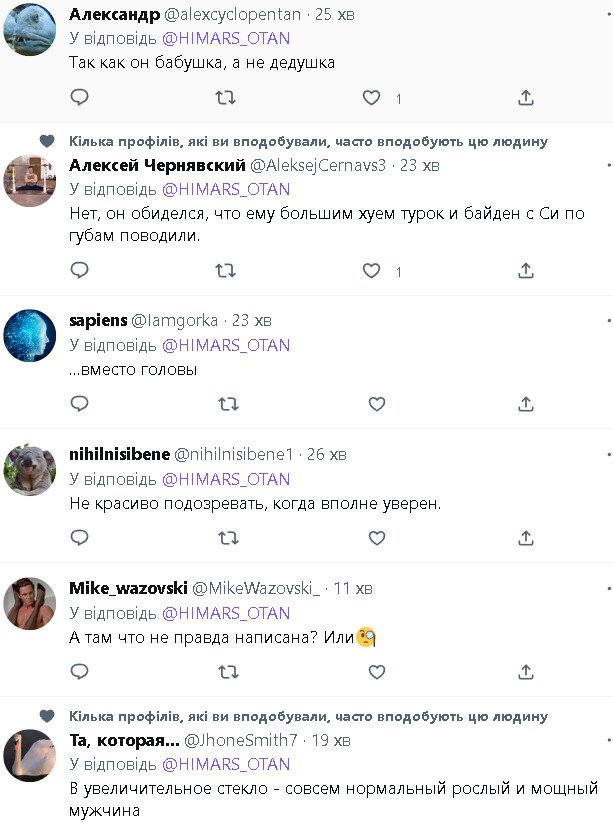Retweet Mike_wazovski's reply

click(227, 672)
